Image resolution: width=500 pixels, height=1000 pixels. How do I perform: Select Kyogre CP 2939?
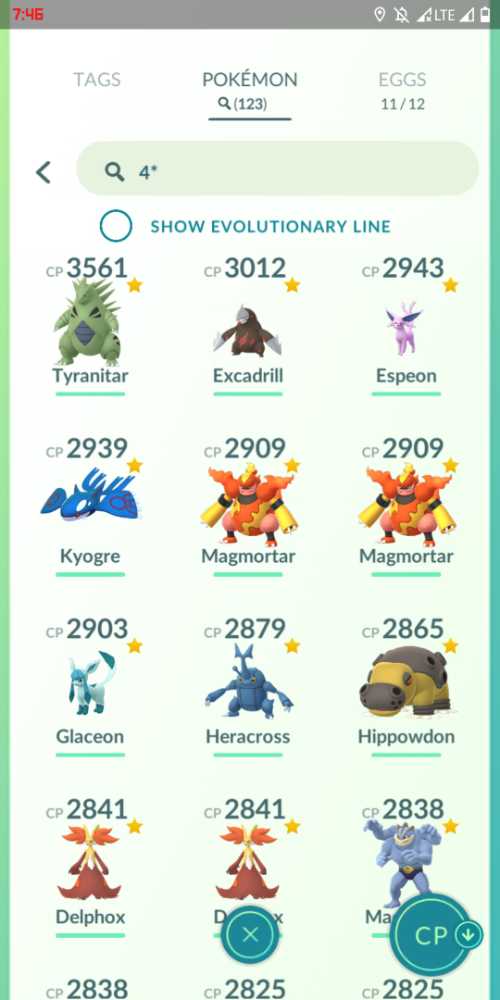point(90,506)
